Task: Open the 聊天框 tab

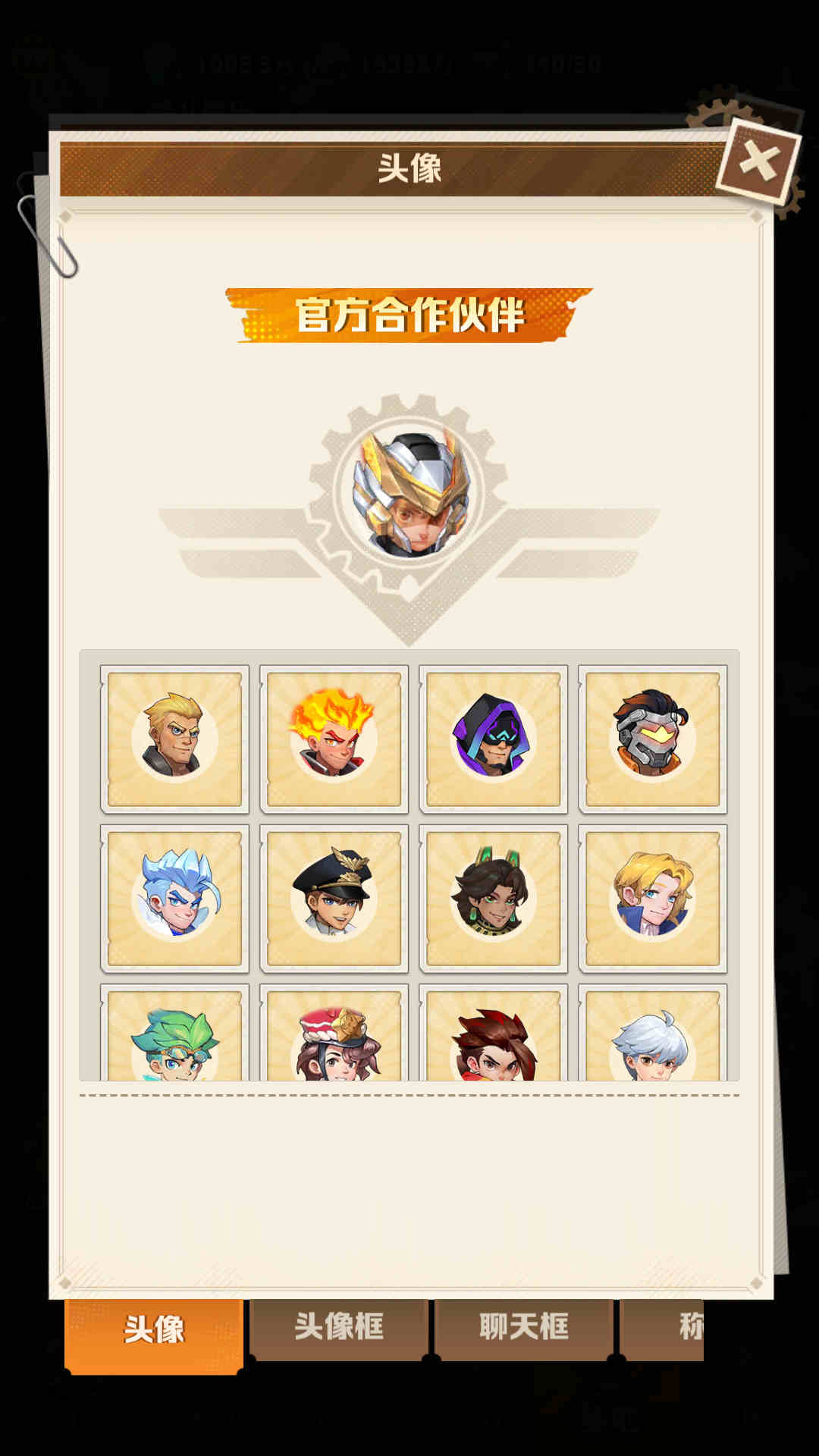Action: [x=523, y=1327]
